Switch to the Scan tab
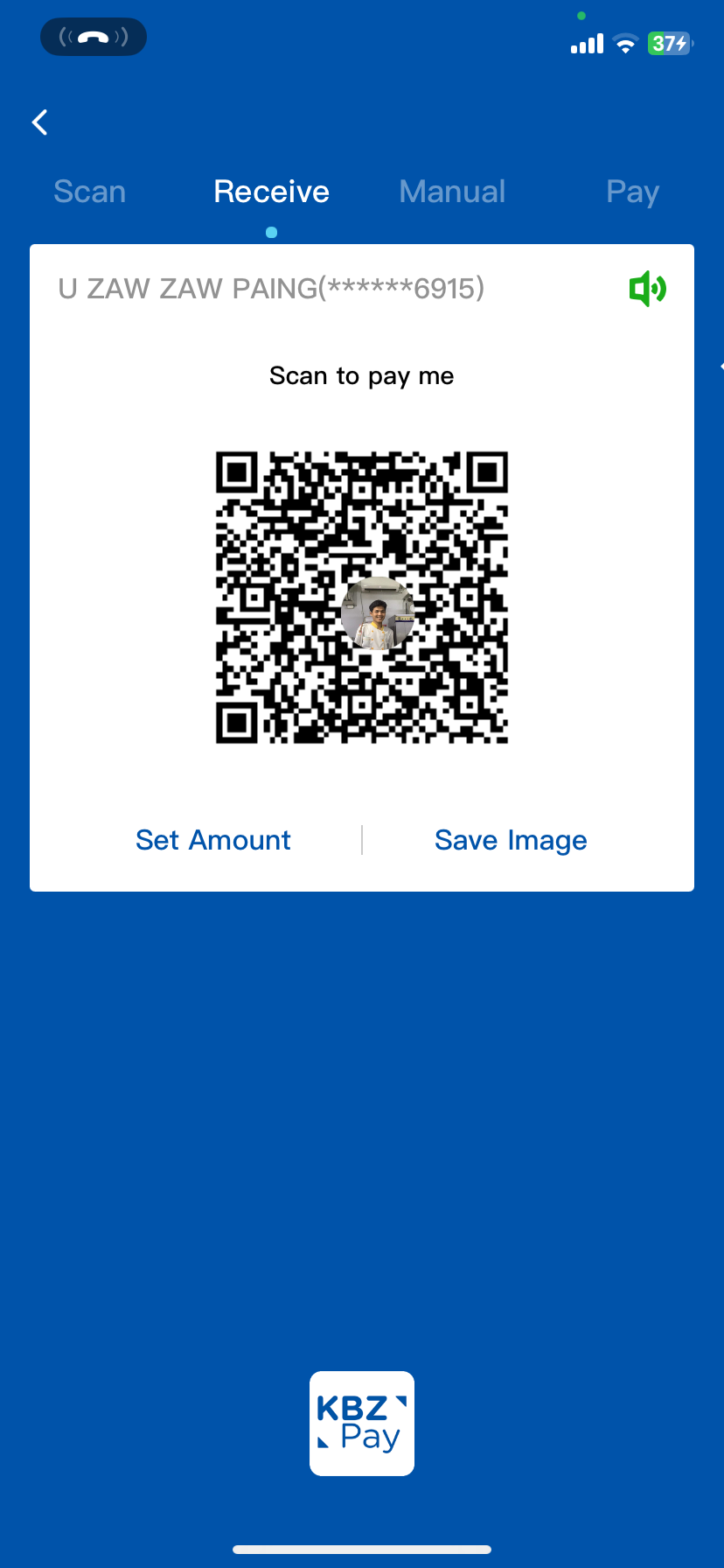Image resolution: width=724 pixels, height=1568 pixels. pos(90,192)
